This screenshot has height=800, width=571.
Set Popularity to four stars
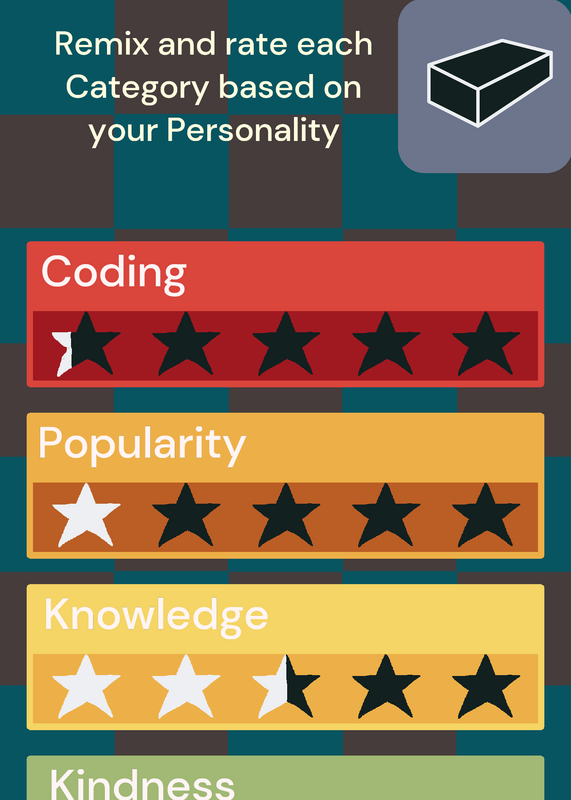click(386, 516)
